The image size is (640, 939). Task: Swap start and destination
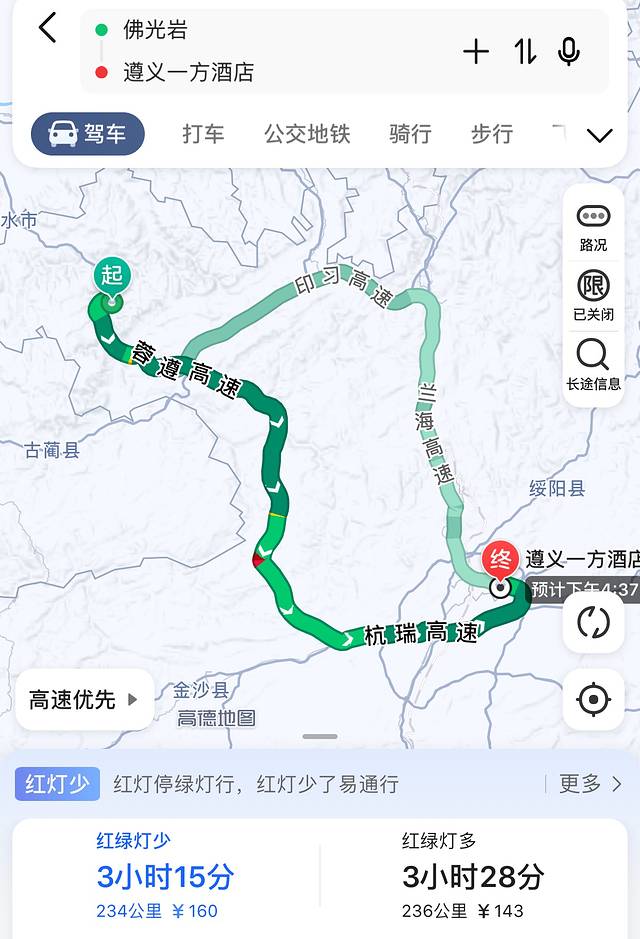(526, 52)
